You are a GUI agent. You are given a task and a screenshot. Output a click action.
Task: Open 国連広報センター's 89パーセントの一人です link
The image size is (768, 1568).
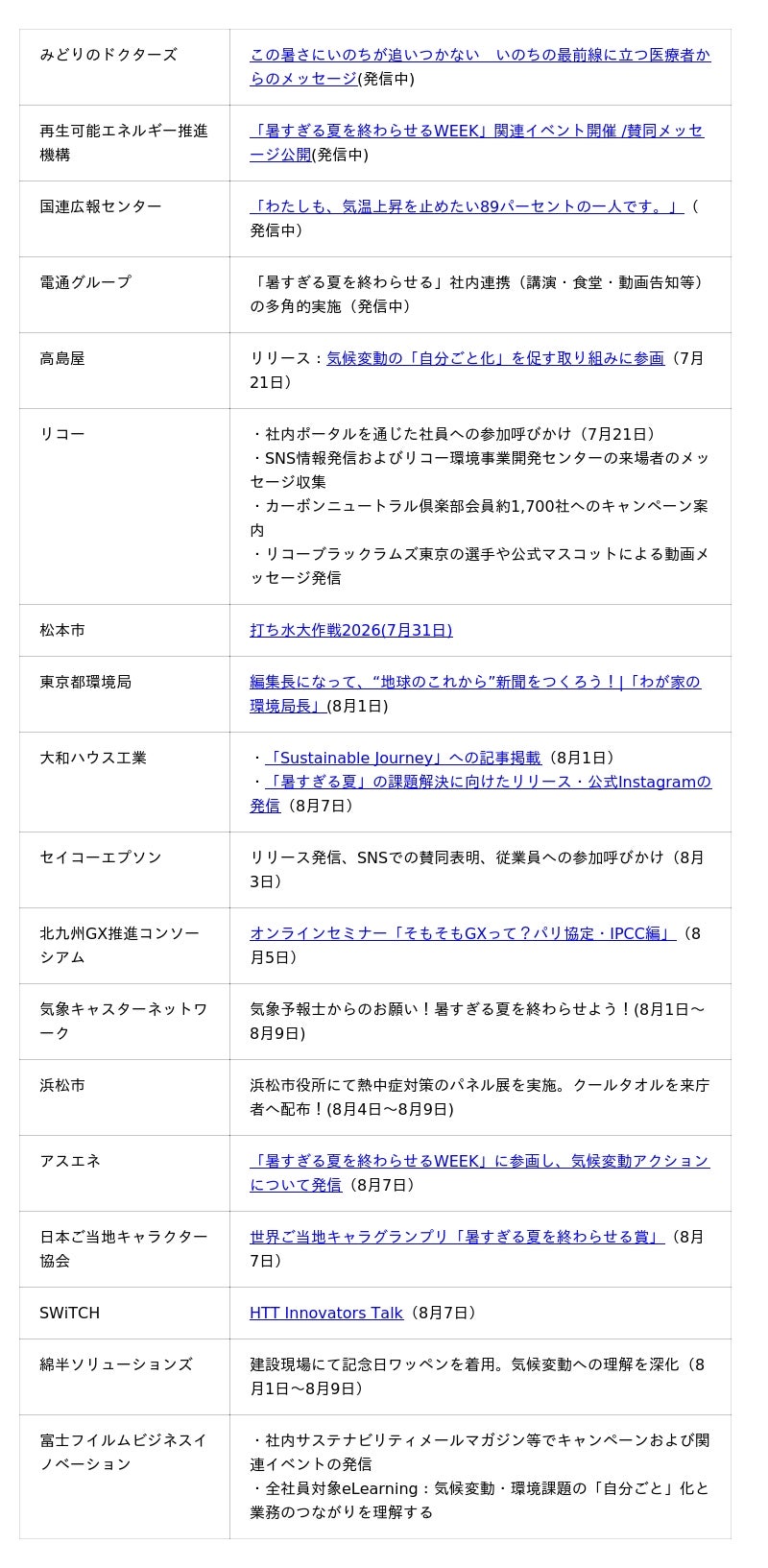[467, 206]
